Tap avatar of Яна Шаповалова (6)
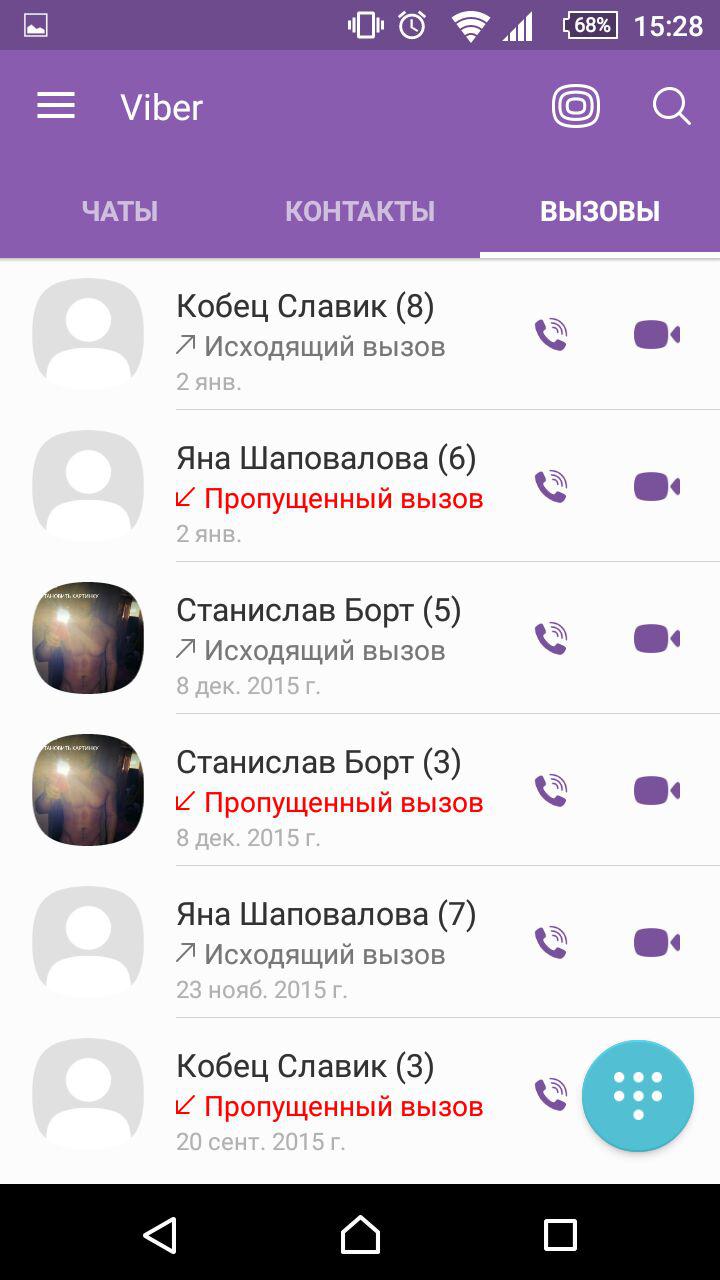The height and width of the screenshot is (1280, 720). 87,486
